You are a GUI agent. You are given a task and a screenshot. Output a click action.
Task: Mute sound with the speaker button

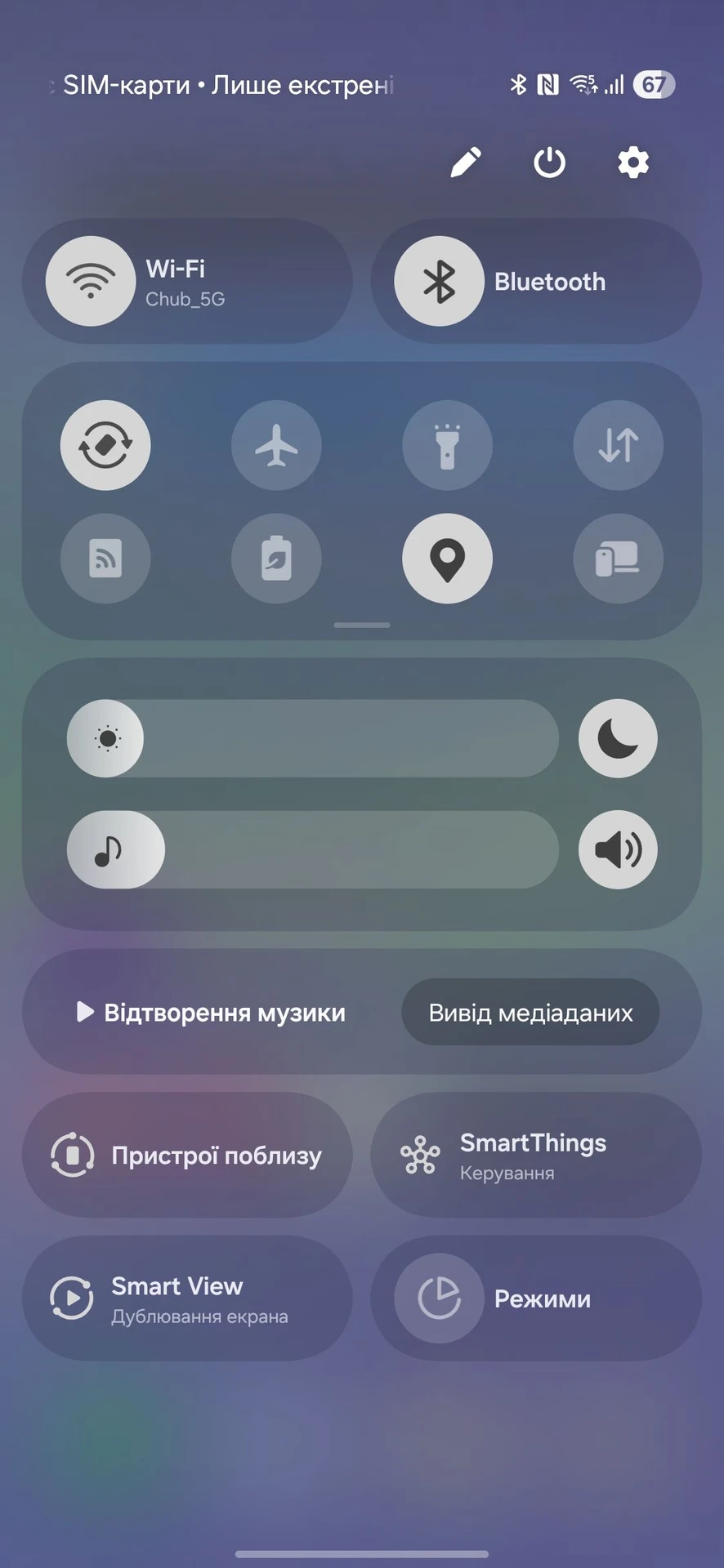point(618,849)
